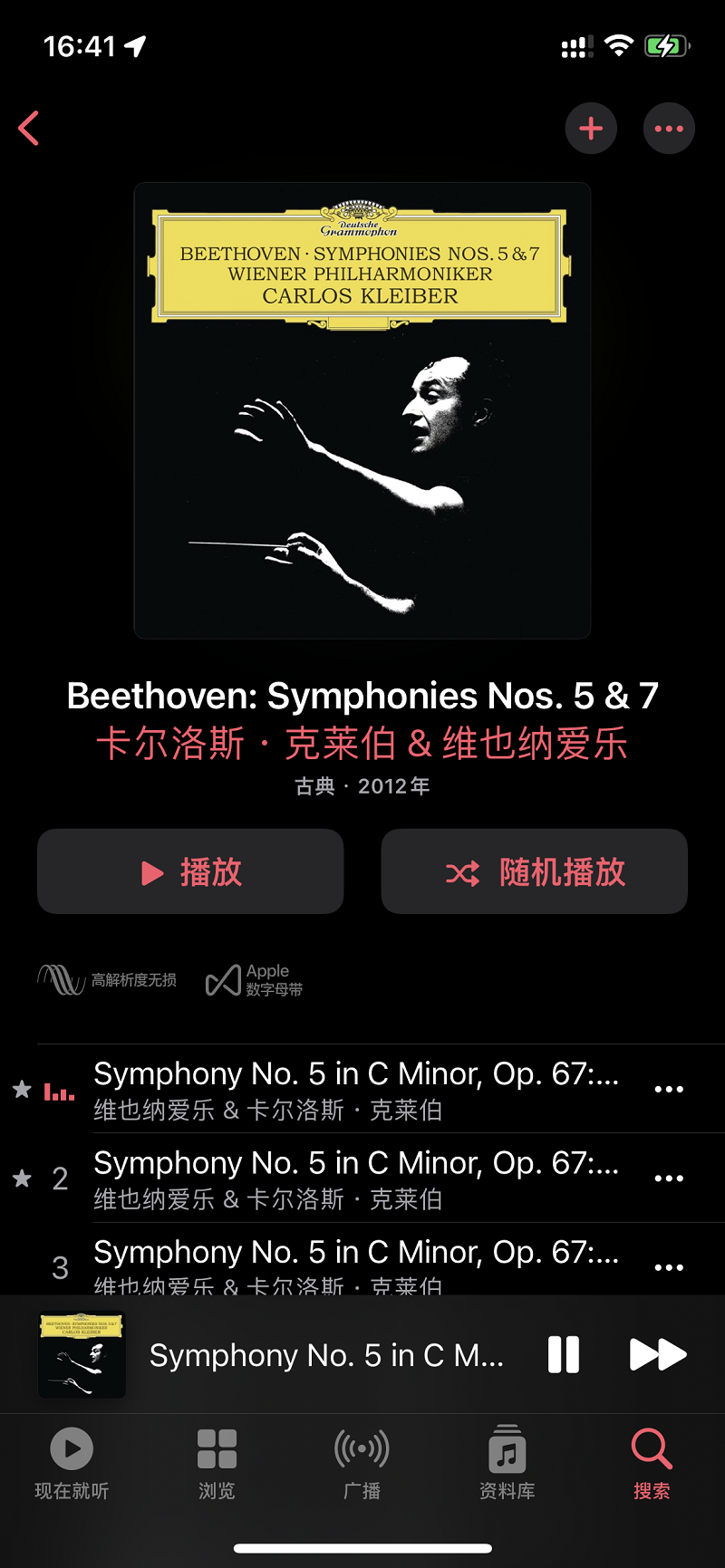Switch to the 现在就听 tab

pos(72,1463)
